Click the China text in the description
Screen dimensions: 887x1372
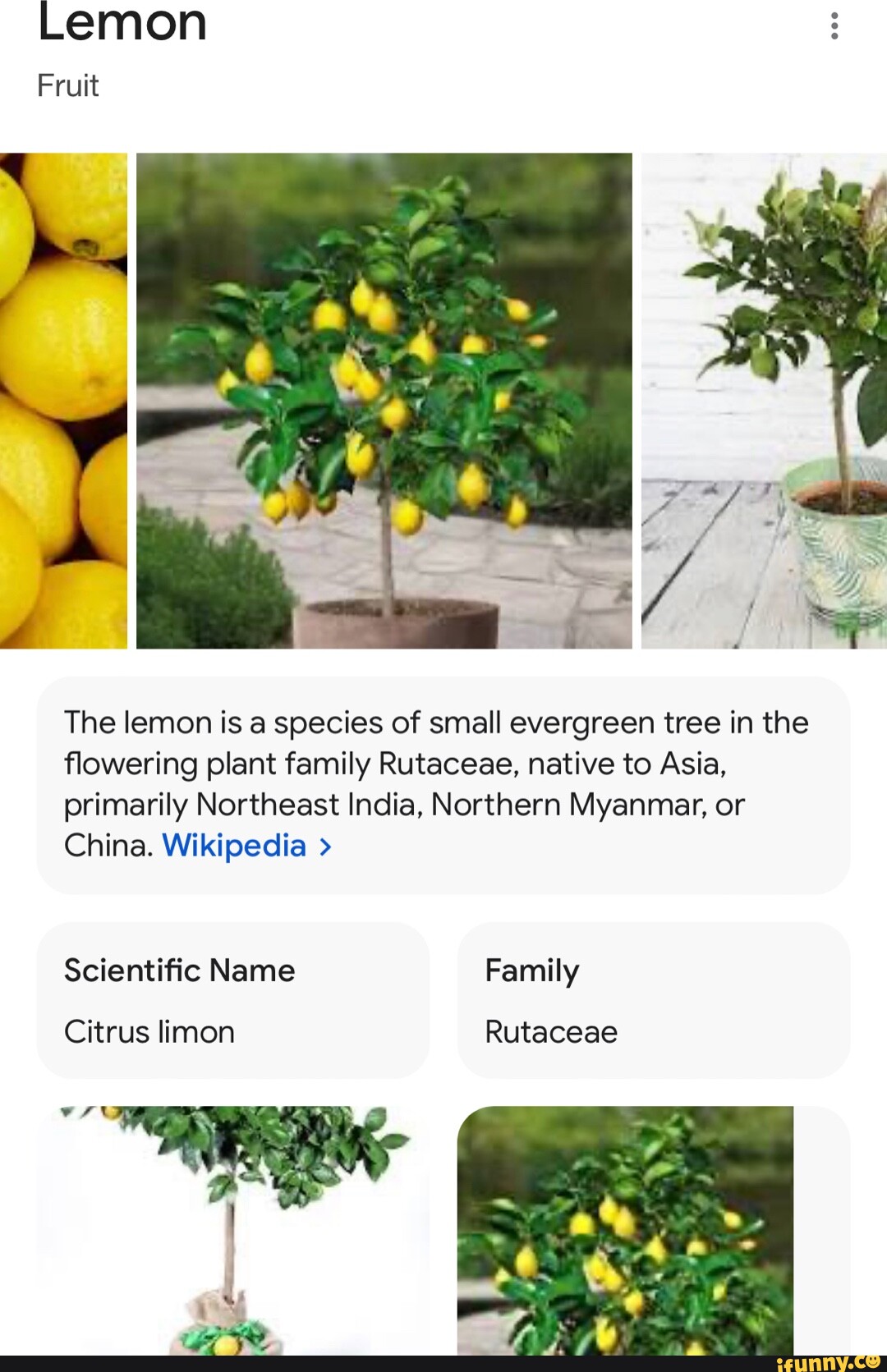pos(104,846)
